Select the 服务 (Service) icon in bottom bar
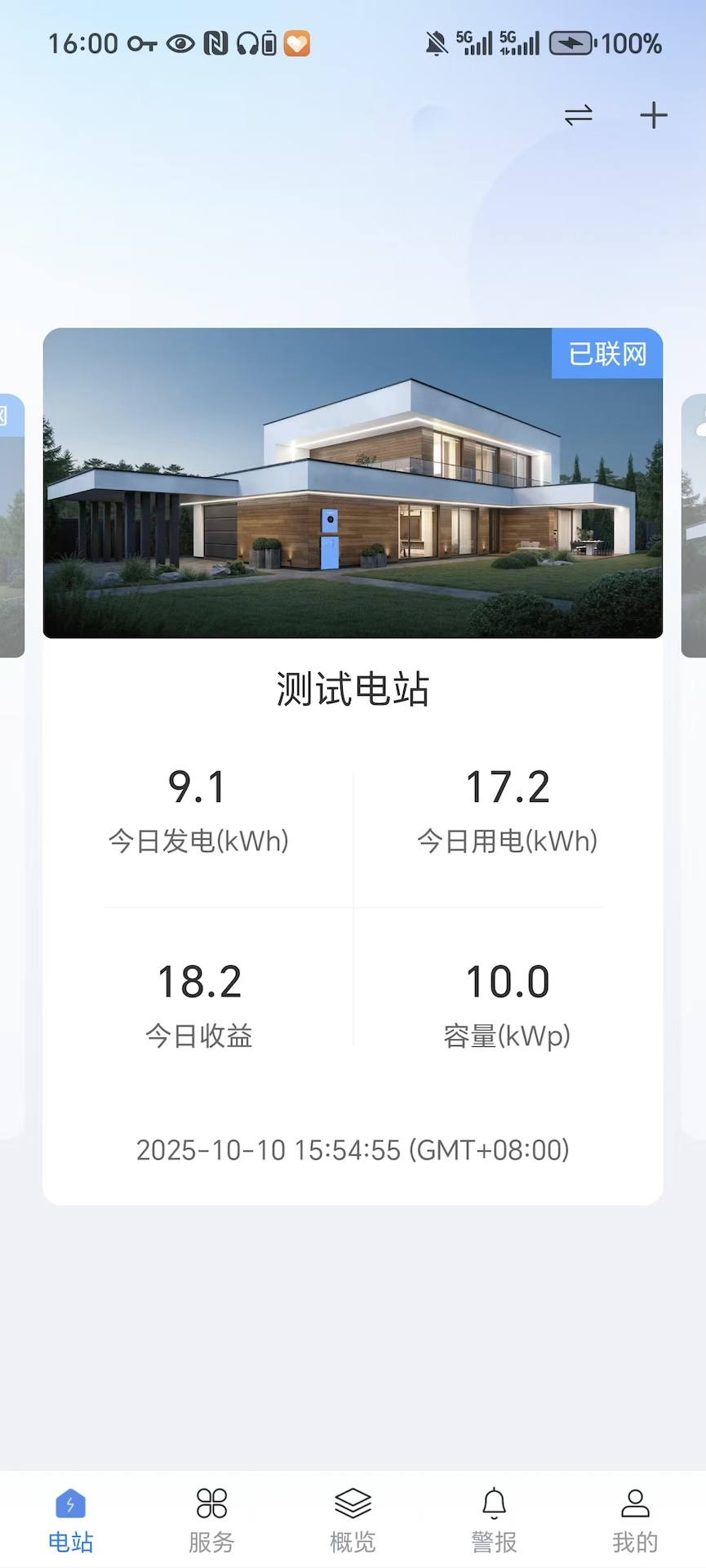 pyautogui.click(x=211, y=1503)
